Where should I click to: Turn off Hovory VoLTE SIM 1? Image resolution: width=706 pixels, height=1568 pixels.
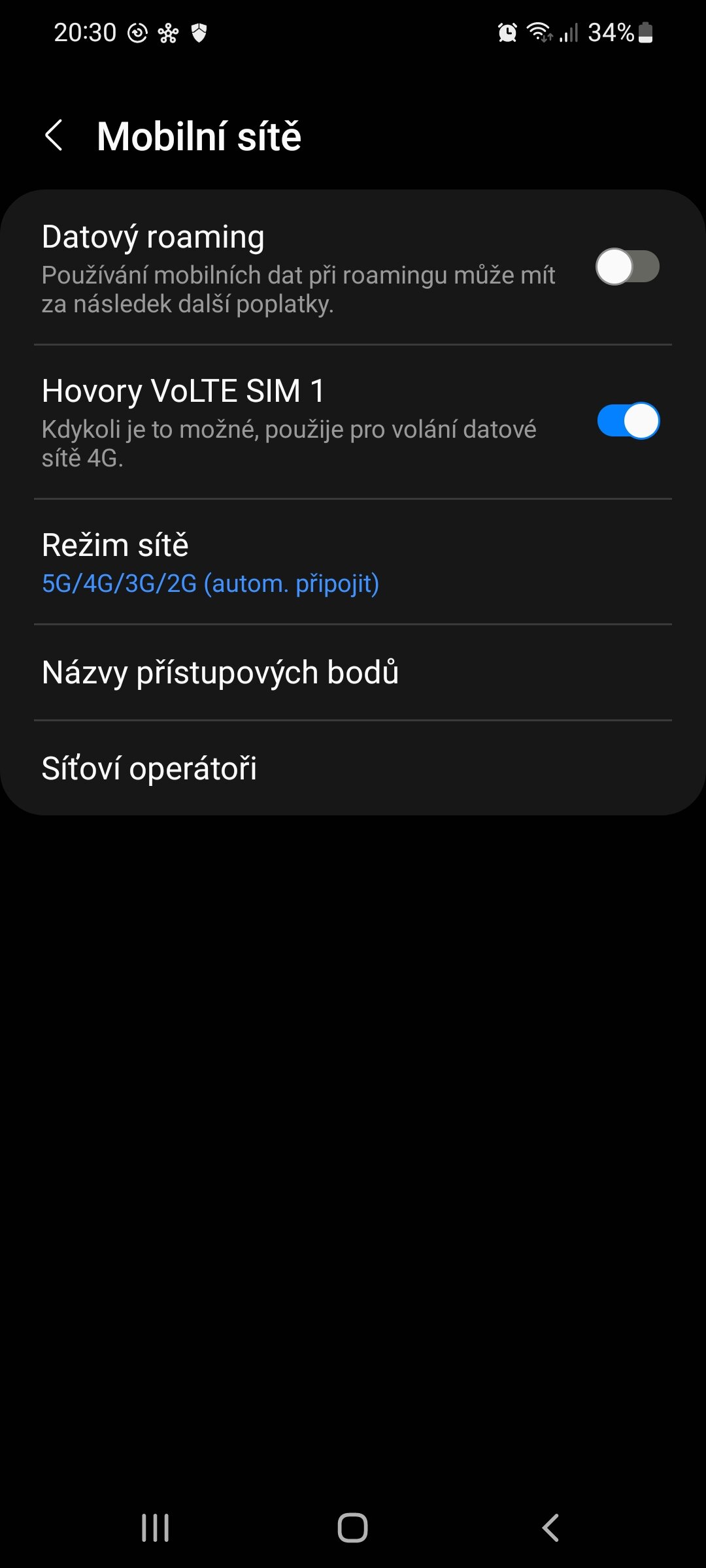point(628,421)
